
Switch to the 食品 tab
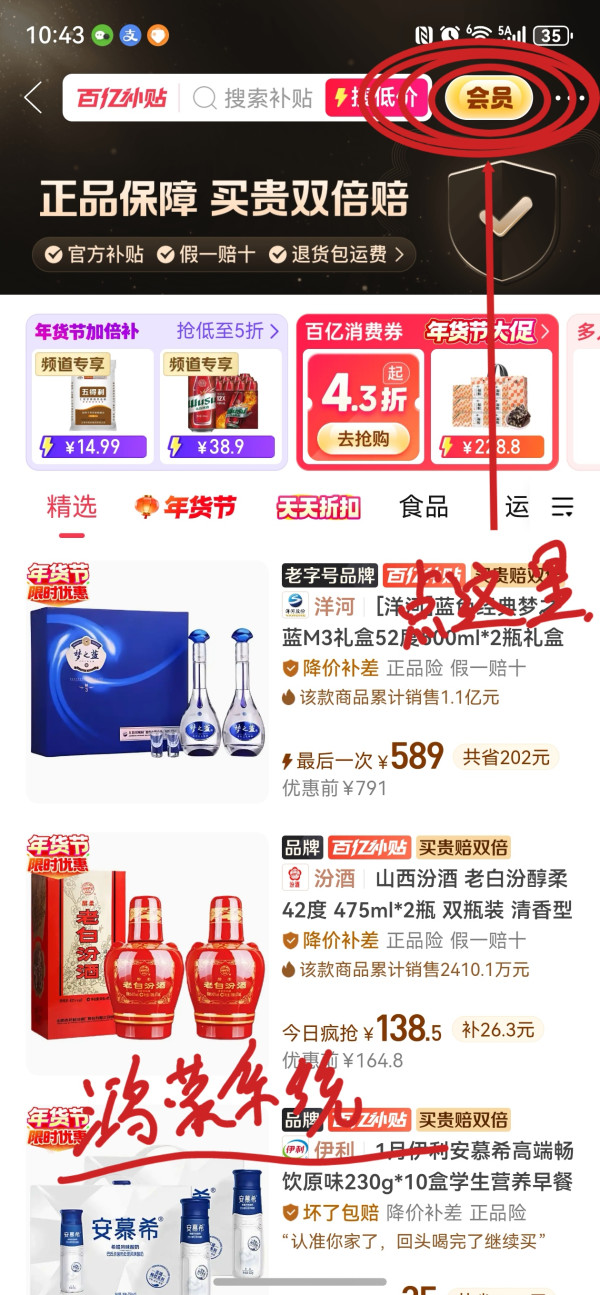pos(423,506)
